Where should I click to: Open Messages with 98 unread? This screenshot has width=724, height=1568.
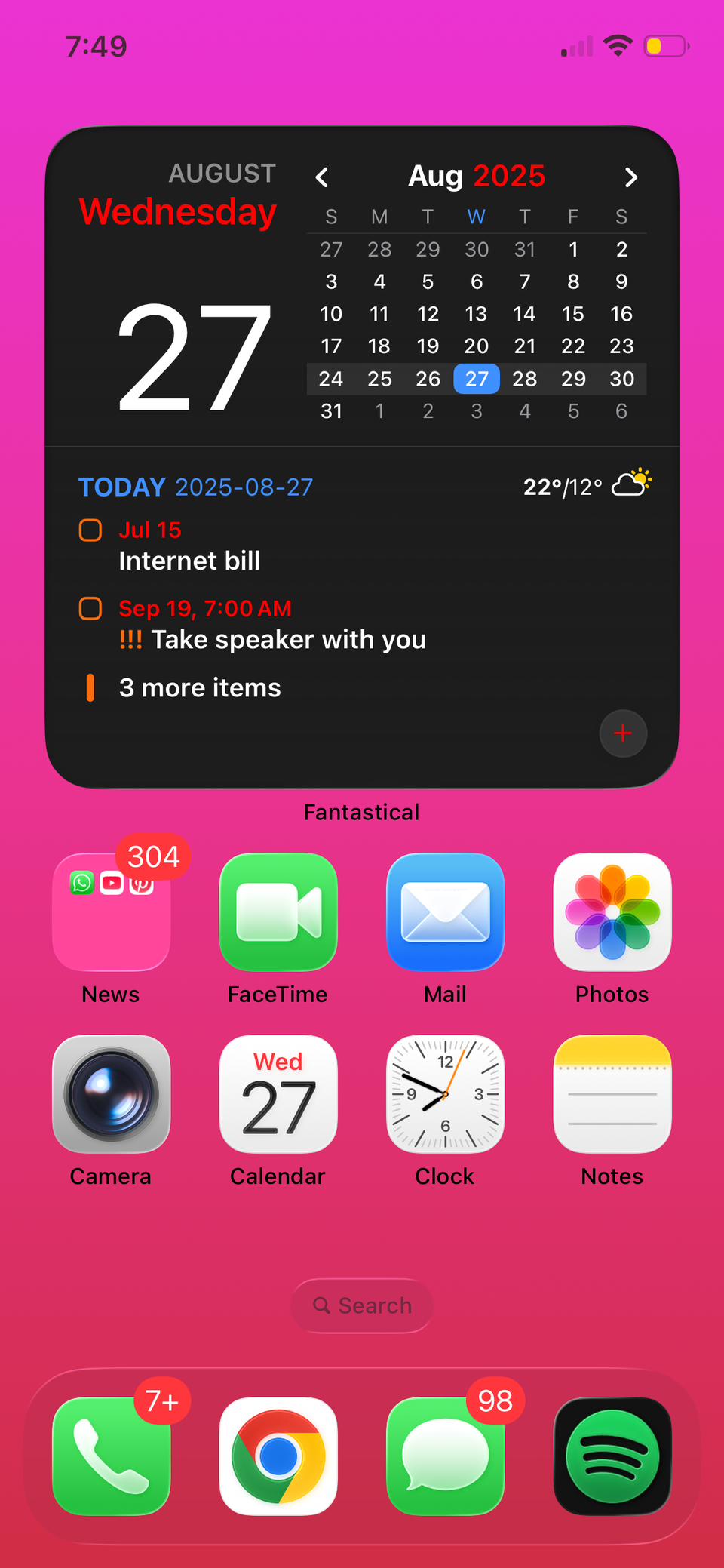tap(445, 1456)
